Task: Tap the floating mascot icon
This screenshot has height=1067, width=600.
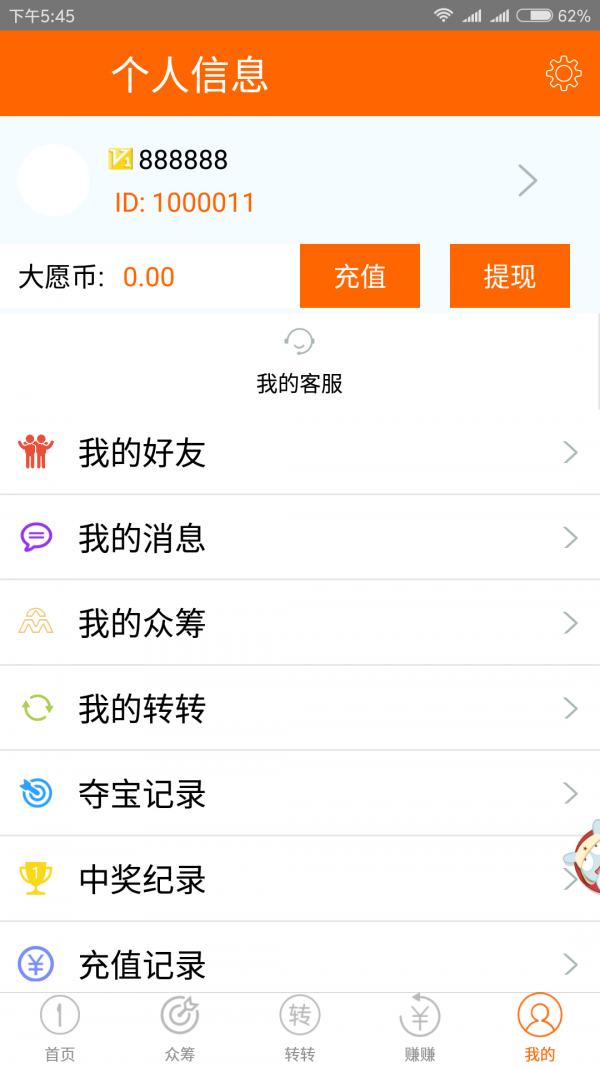Action: click(x=583, y=857)
